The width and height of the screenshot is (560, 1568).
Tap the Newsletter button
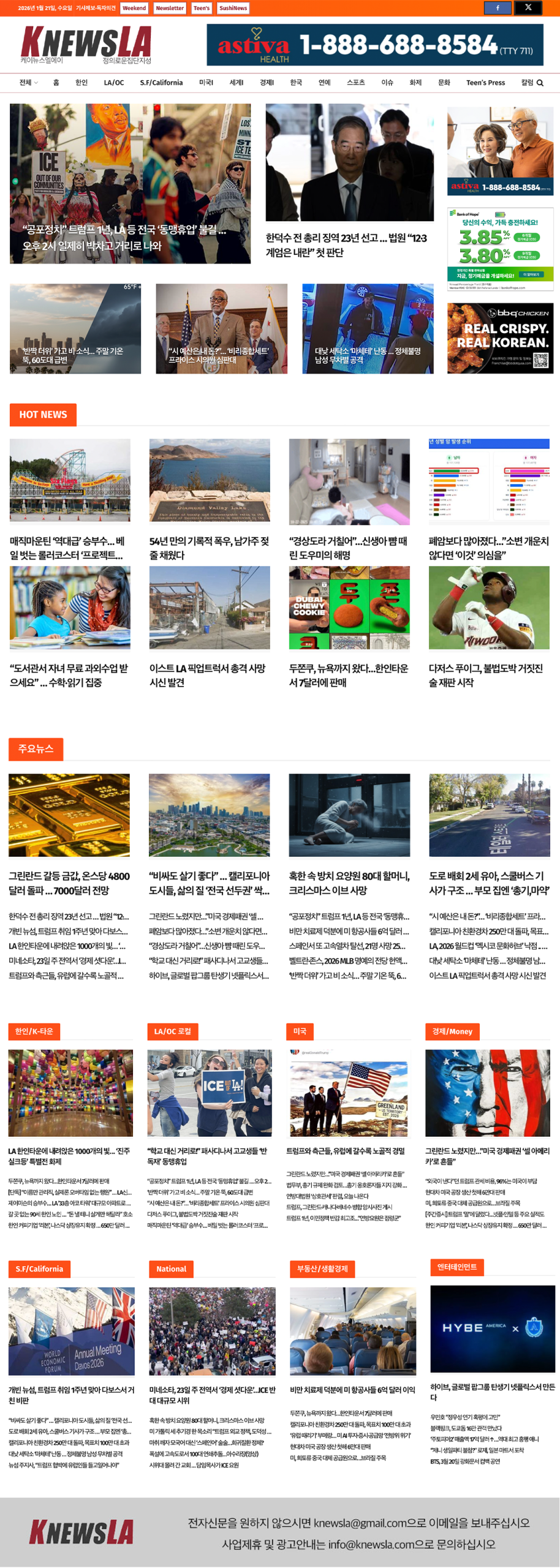pyautogui.click(x=169, y=8)
